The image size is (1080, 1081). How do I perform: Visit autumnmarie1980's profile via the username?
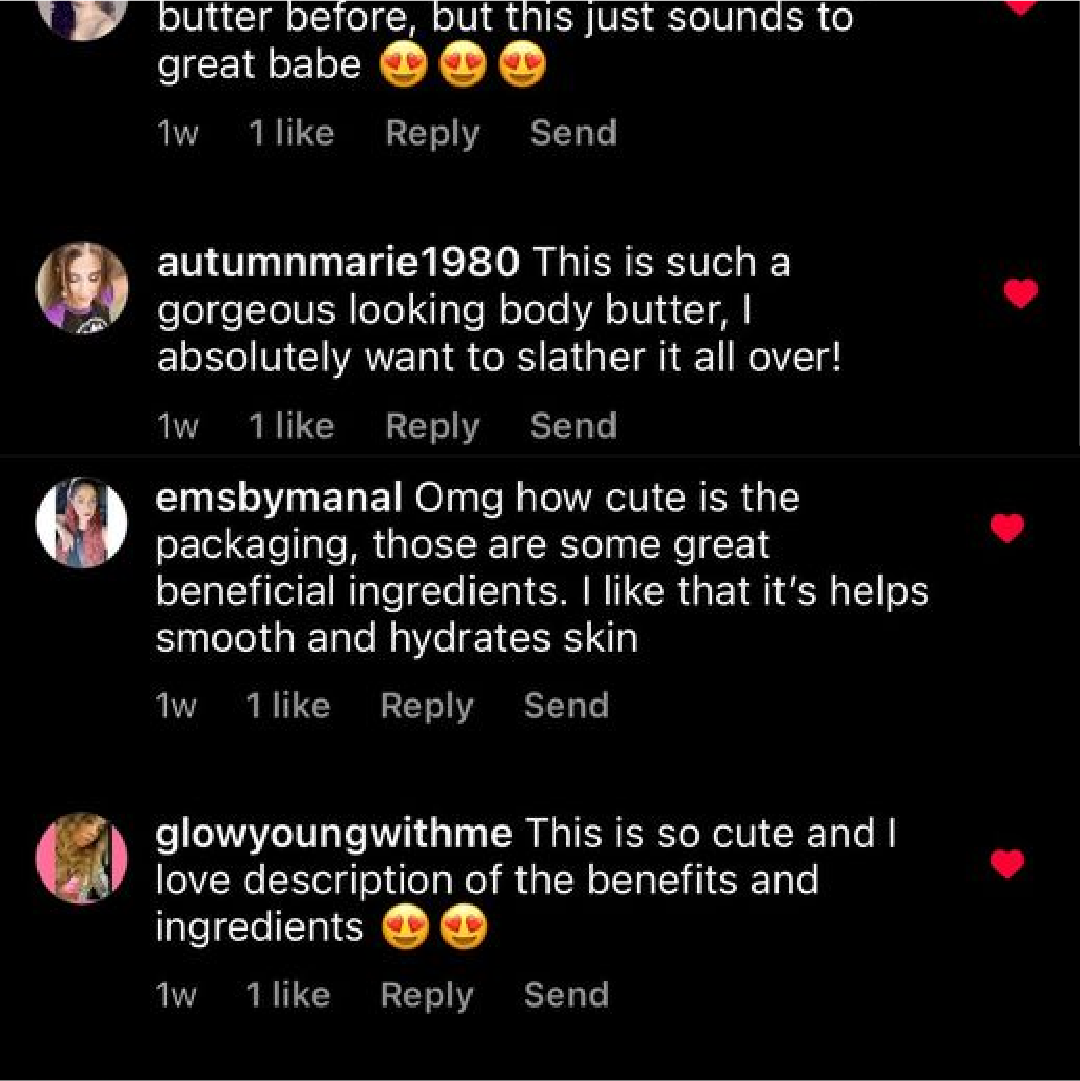(x=338, y=263)
